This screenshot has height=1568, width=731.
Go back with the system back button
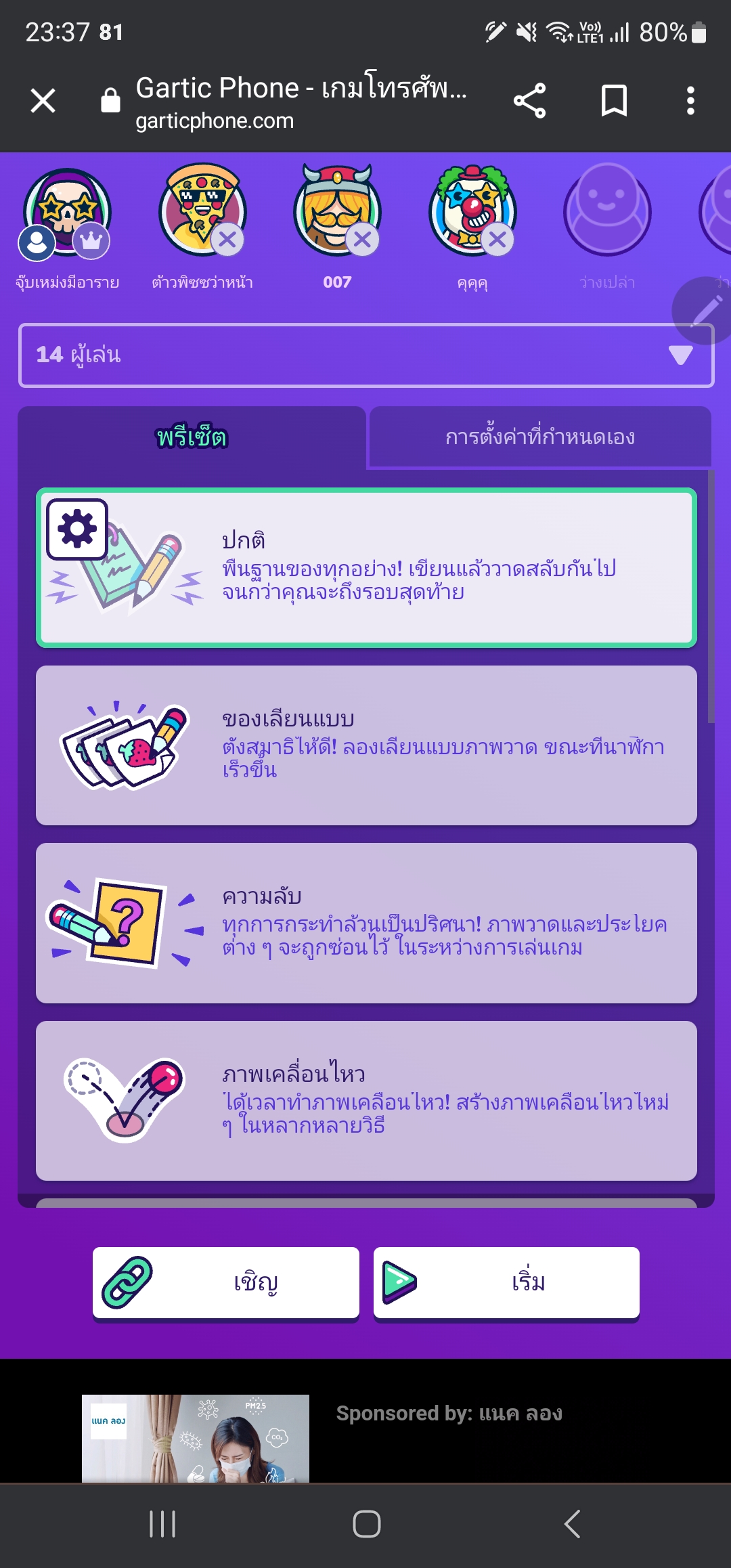tap(572, 1524)
